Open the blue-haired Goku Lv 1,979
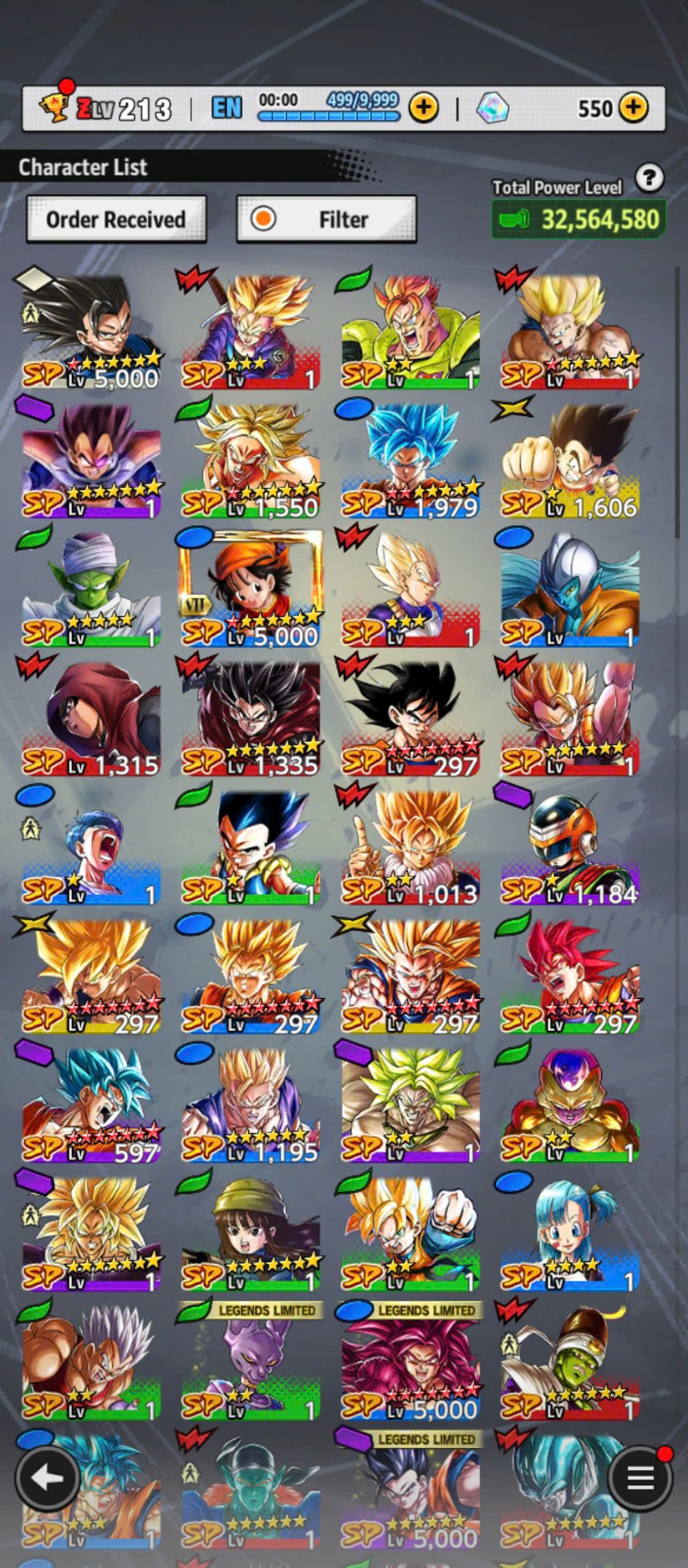 pyautogui.click(x=410, y=462)
